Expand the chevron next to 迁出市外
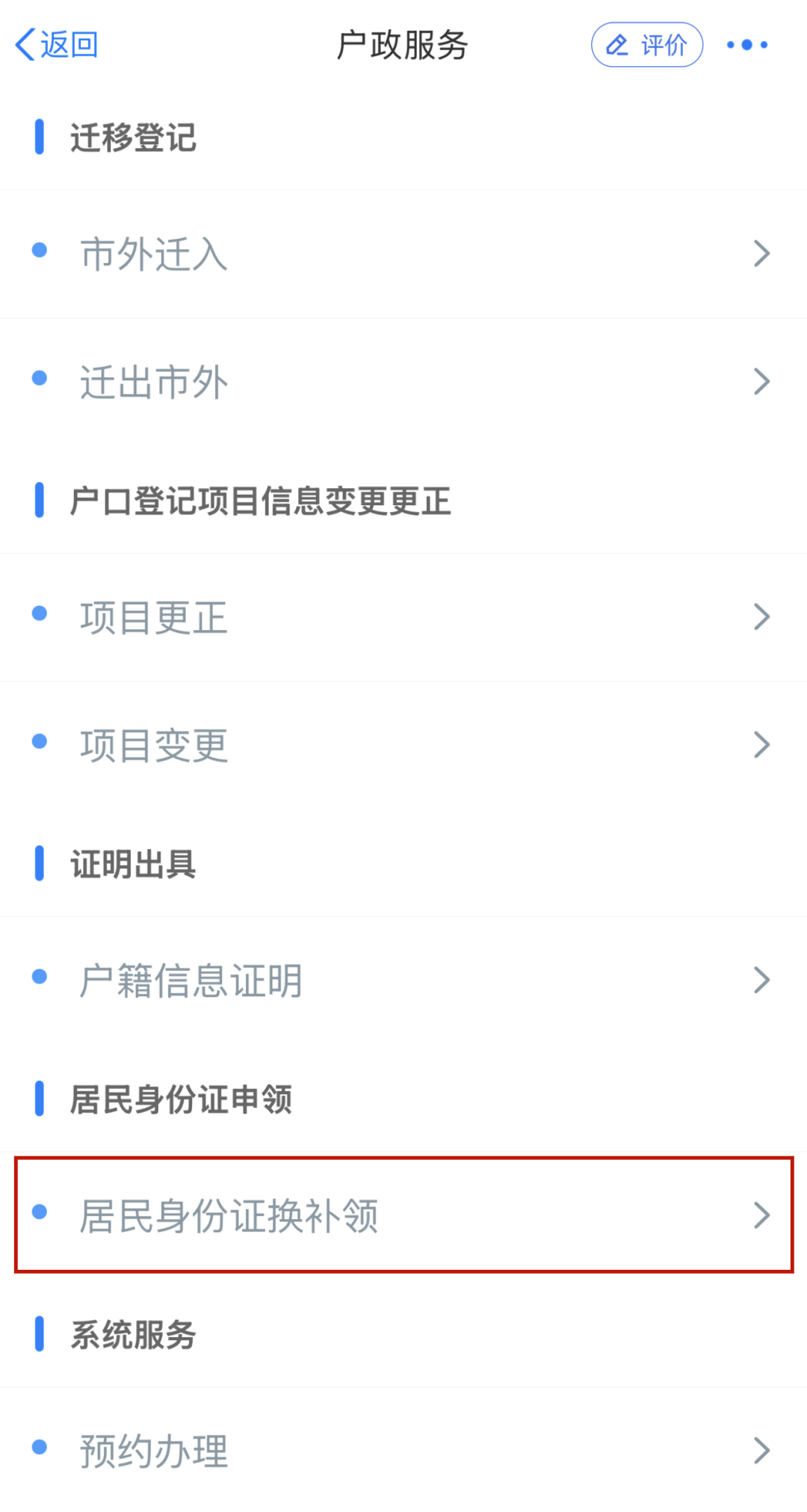Viewport: 807px width, 1512px height. [x=761, y=381]
